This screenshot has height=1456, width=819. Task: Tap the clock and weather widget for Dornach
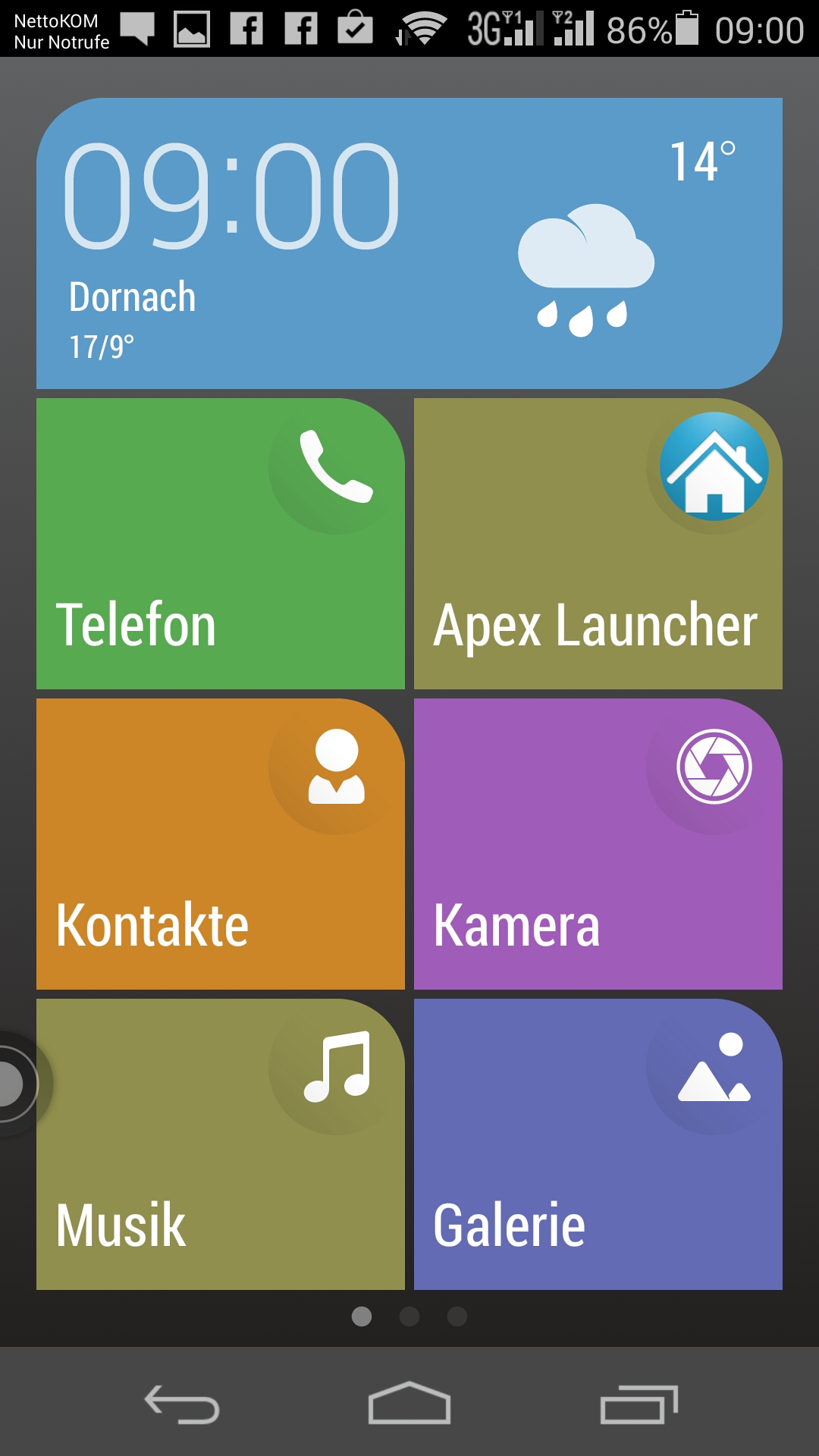[x=409, y=243]
